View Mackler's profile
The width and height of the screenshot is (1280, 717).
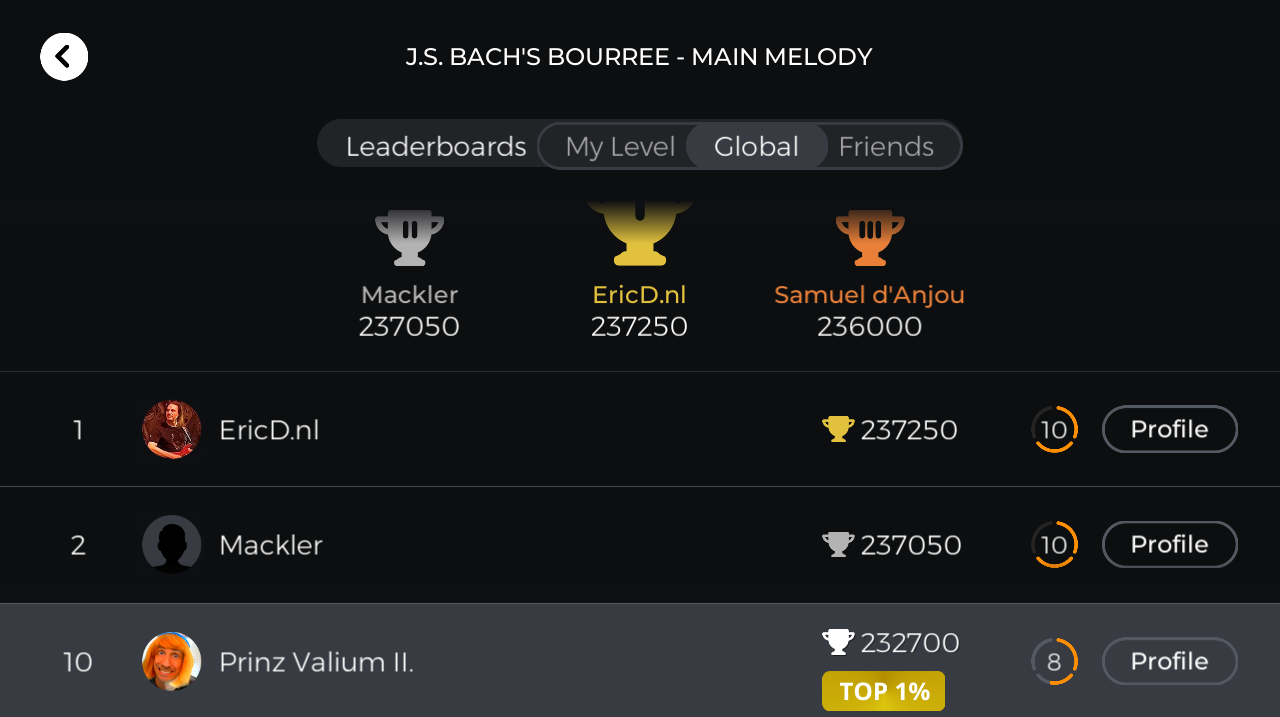[1169, 545]
